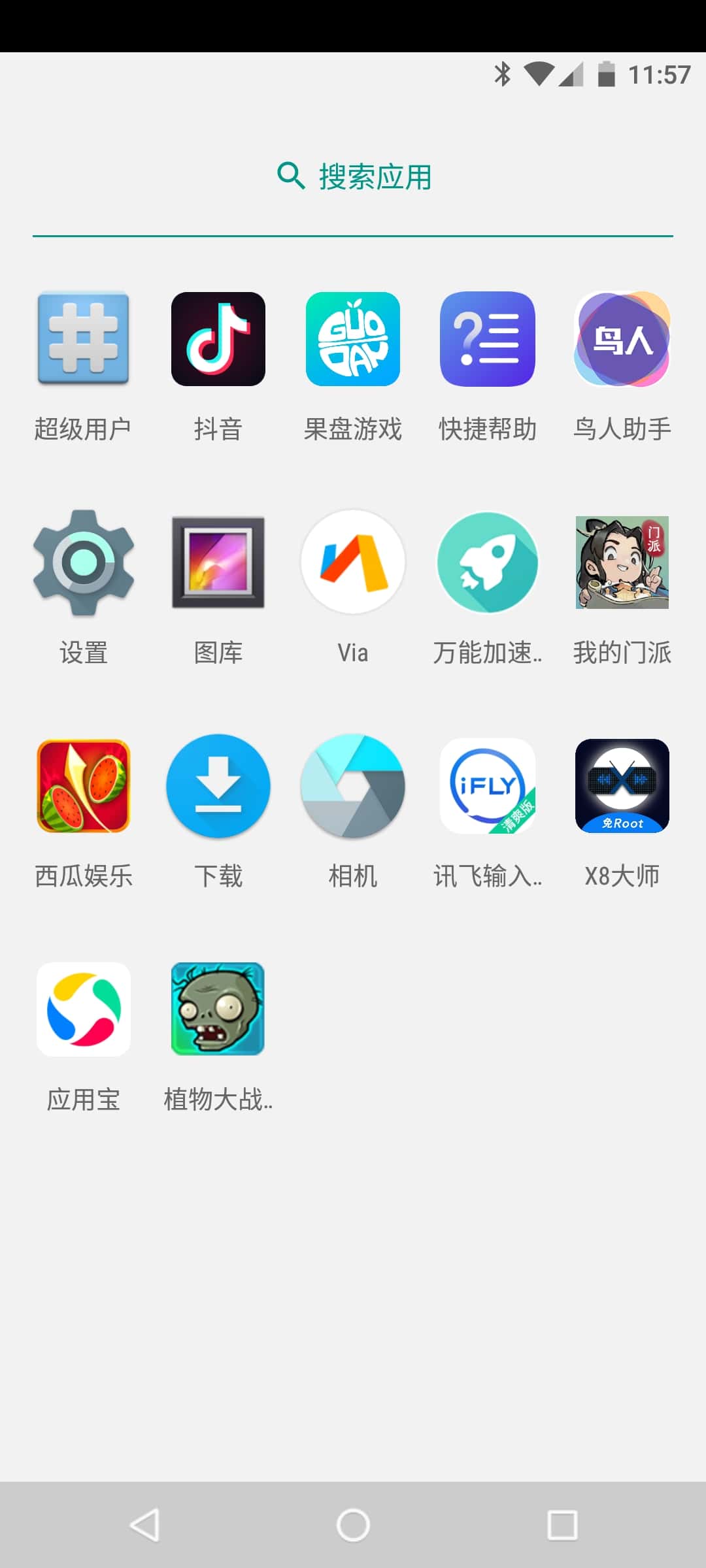
Task: Launch the 万能加速 booster app
Action: click(488, 563)
